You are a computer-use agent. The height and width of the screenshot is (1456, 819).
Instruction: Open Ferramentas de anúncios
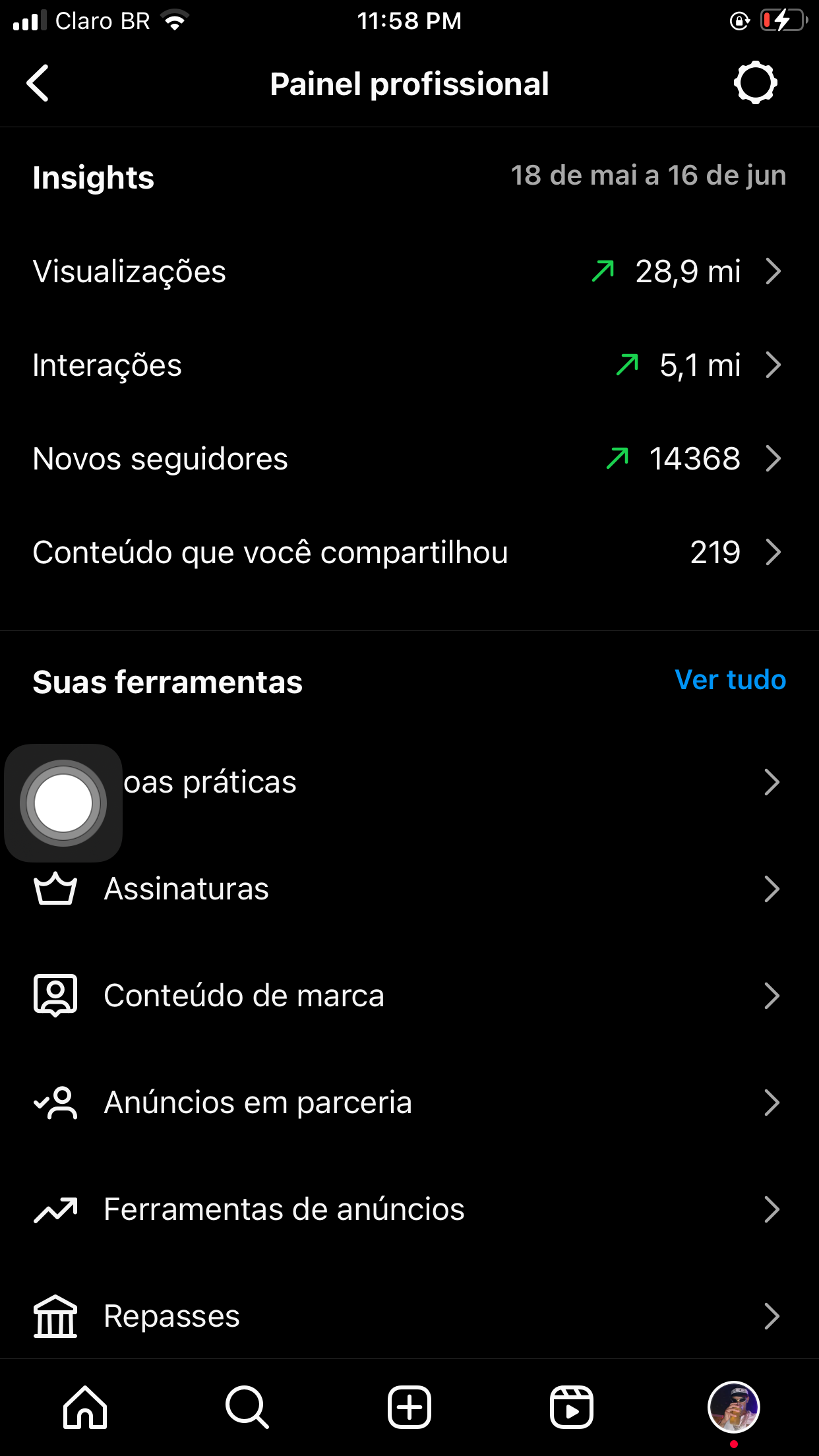click(x=409, y=1209)
